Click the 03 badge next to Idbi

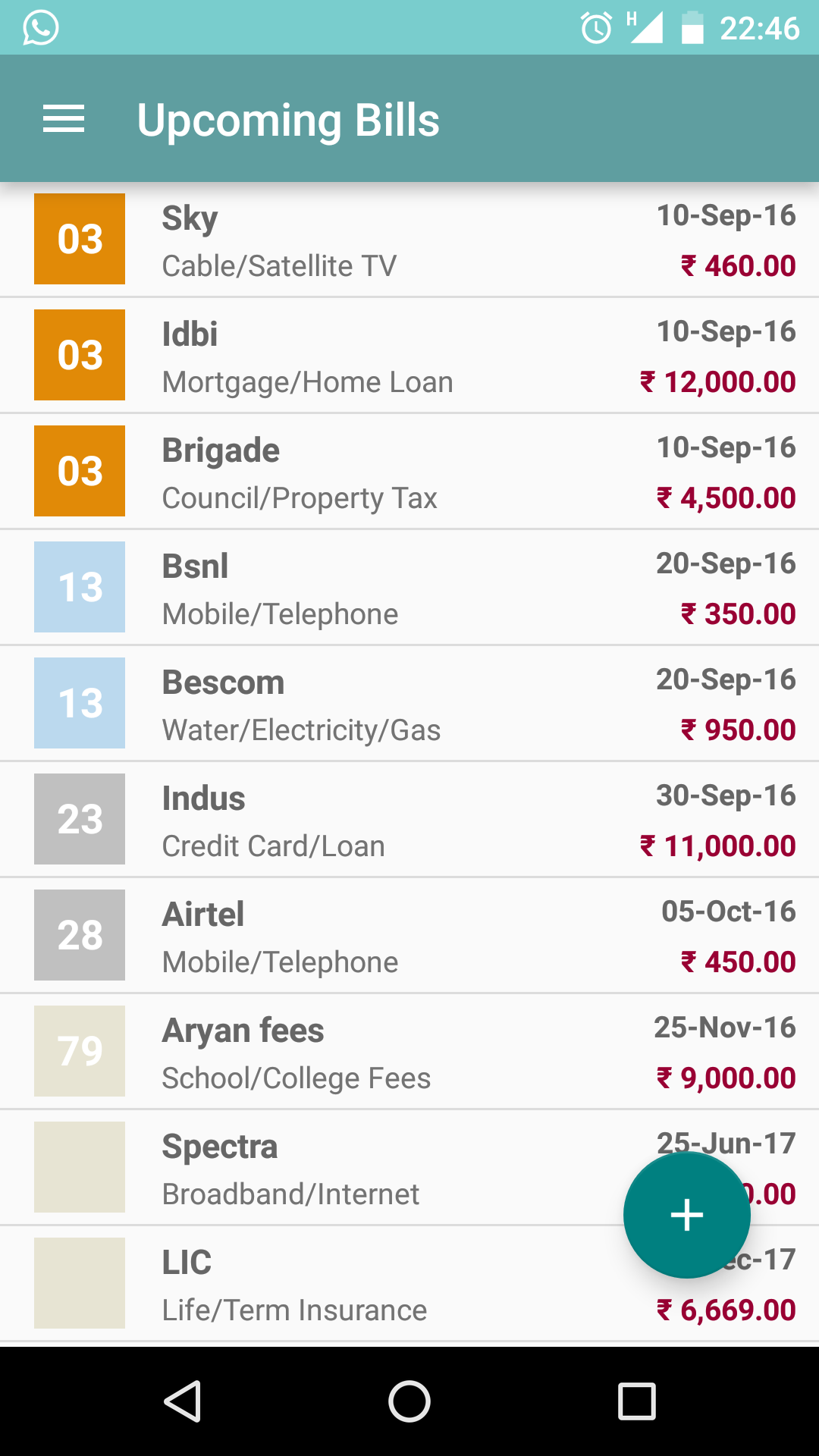coord(79,354)
